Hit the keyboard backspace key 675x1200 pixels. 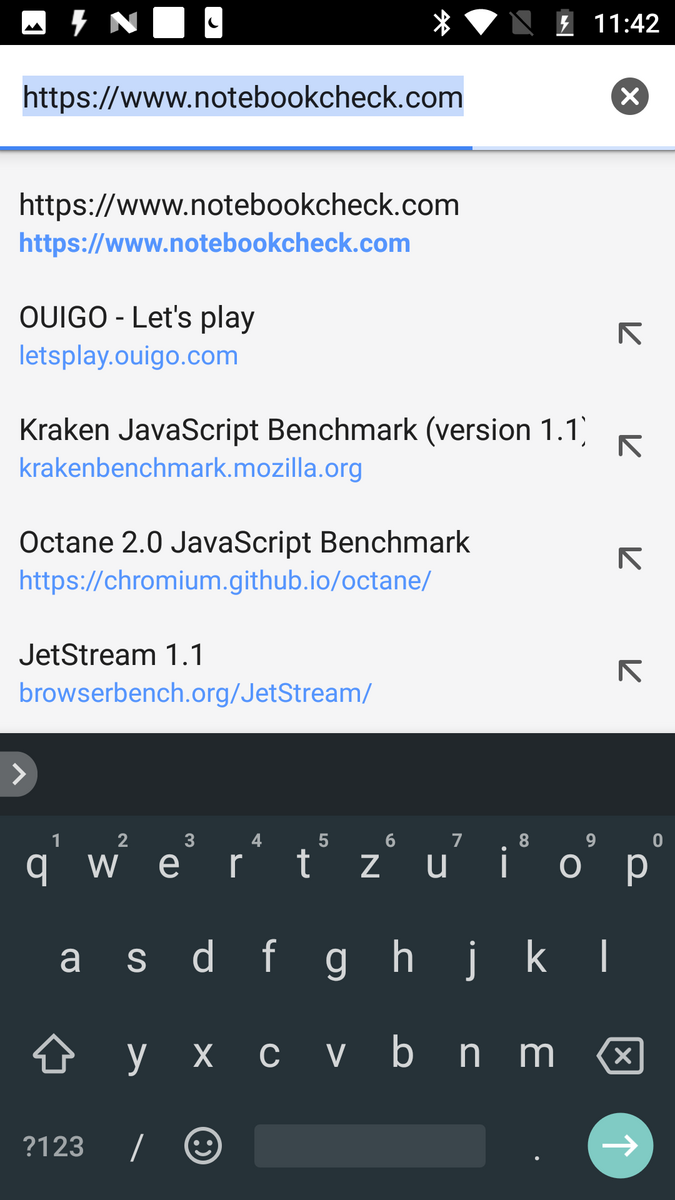pos(620,1055)
